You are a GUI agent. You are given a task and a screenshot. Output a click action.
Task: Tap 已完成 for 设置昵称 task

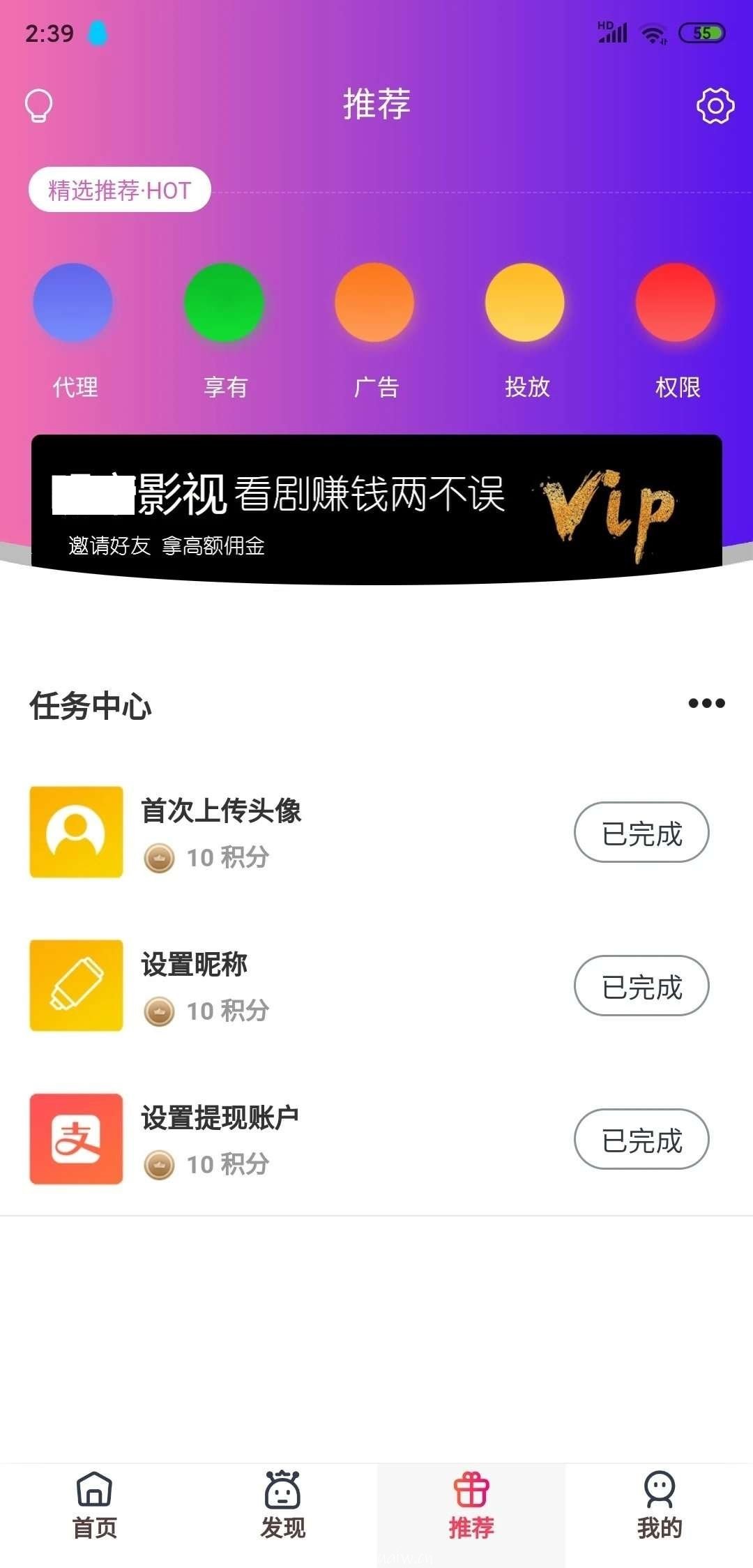click(x=641, y=986)
